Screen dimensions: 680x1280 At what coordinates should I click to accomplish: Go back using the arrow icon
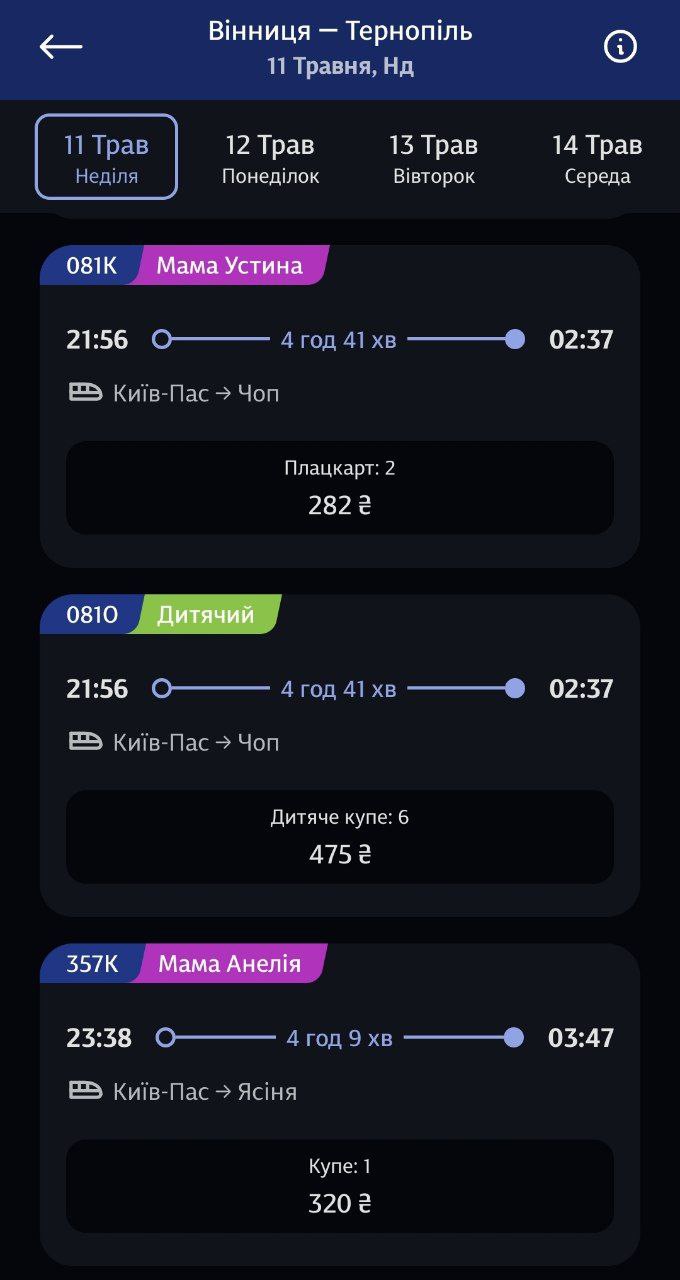point(60,47)
